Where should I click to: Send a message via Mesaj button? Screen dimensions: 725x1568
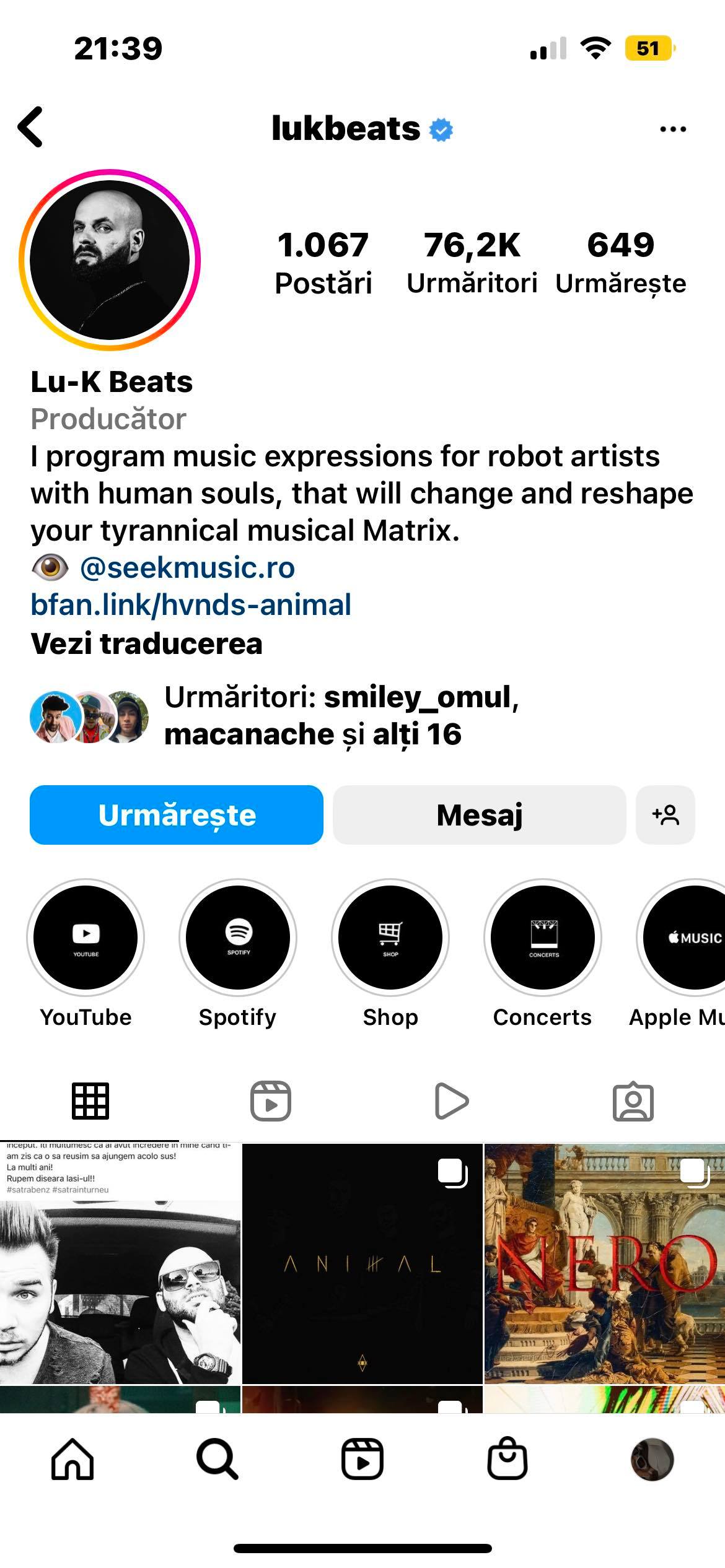click(479, 815)
